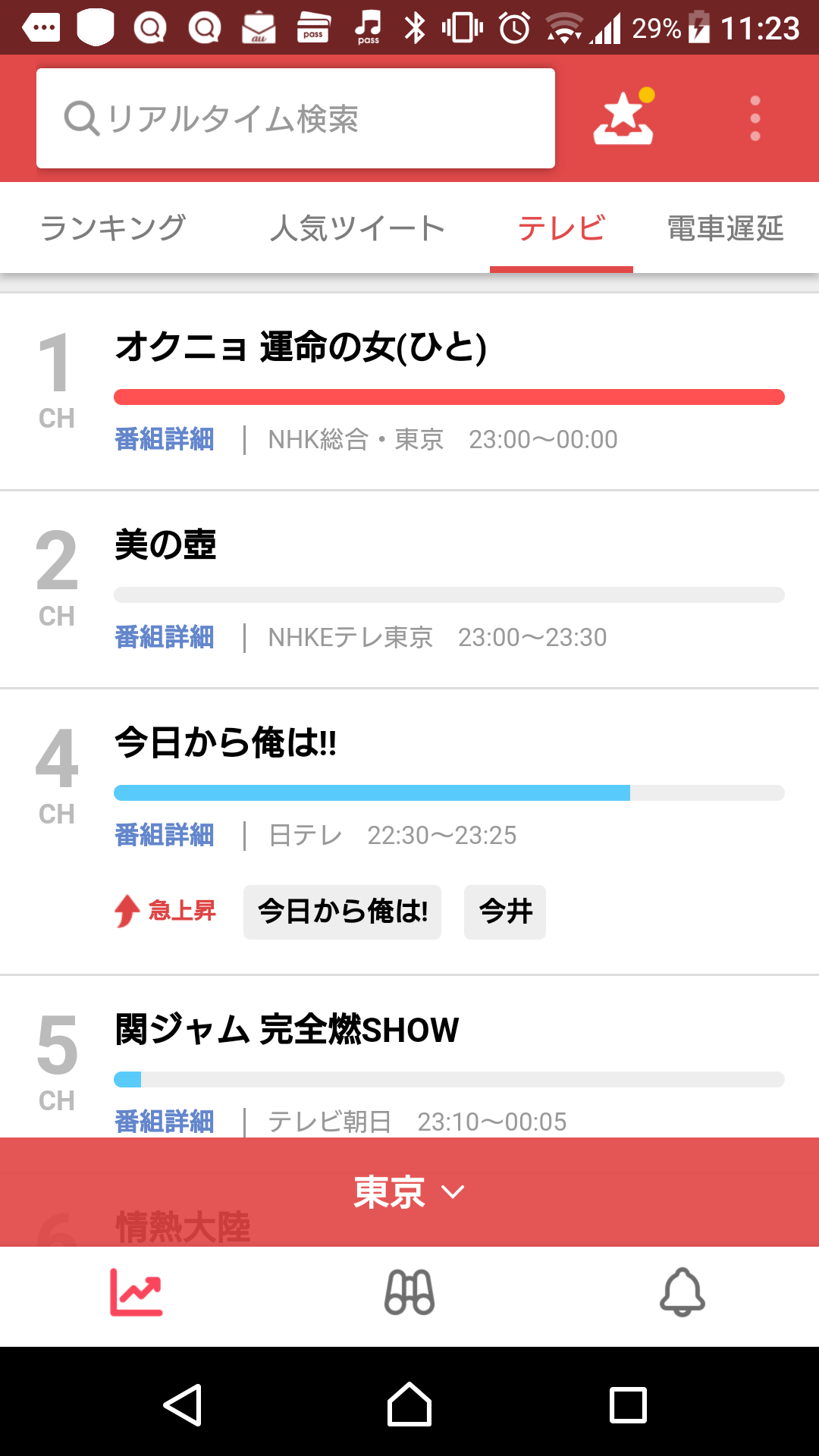Expand the 東京 region selector
This screenshot has height=1456, width=819.
(x=409, y=1192)
